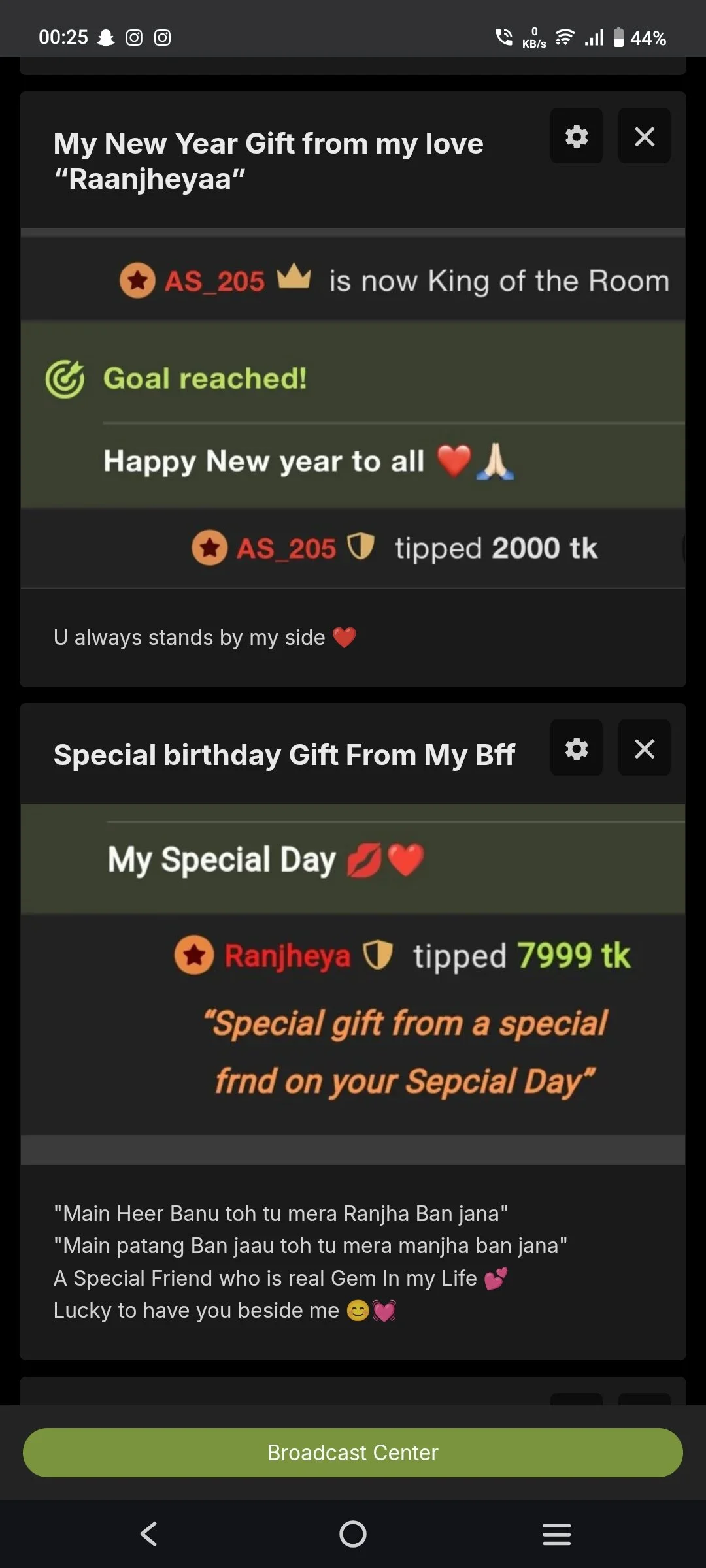Close the New Year Gift panel
Image resolution: width=706 pixels, height=1568 pixels.
(x=644, y=136)
